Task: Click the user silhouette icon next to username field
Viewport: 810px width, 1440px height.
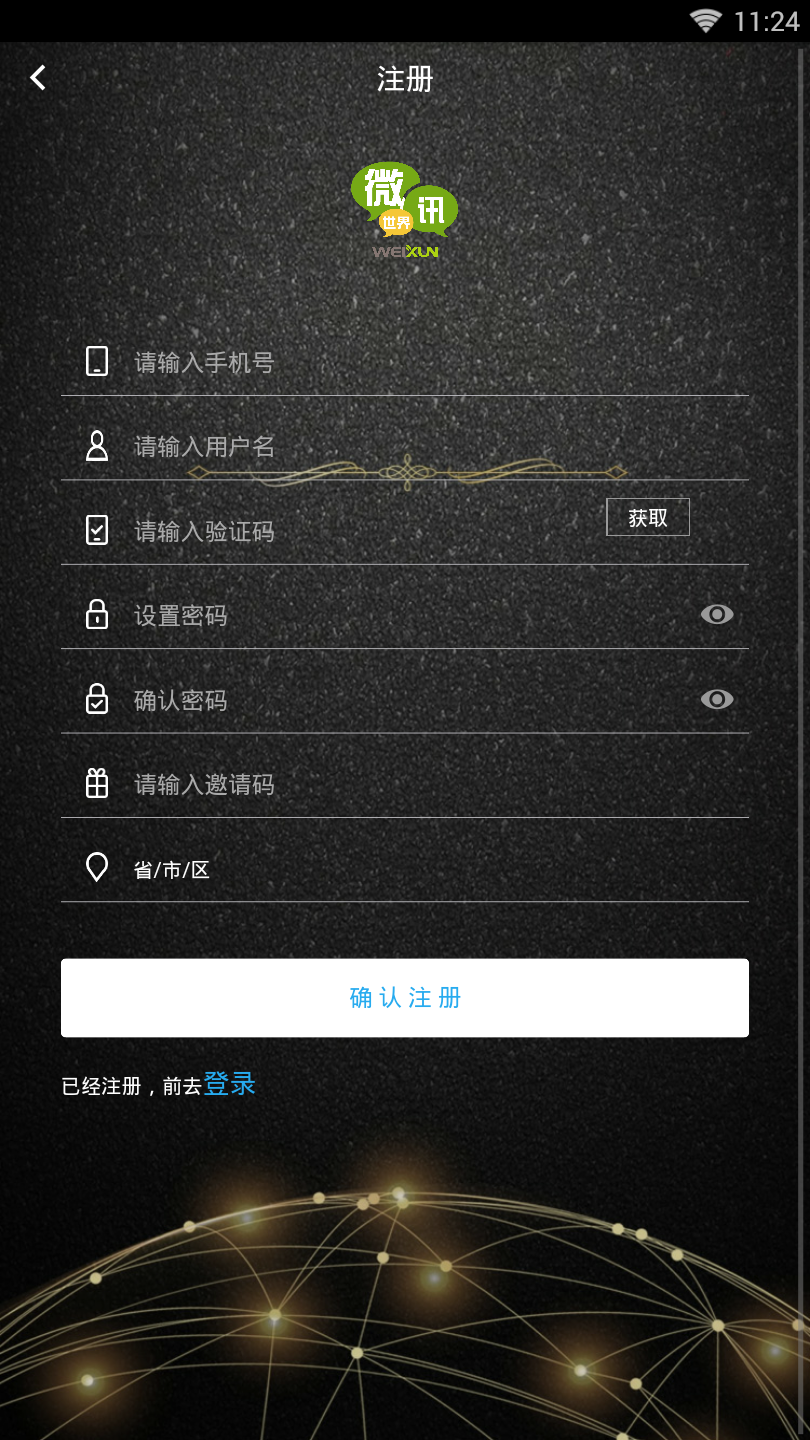Action: click(96, 446)
